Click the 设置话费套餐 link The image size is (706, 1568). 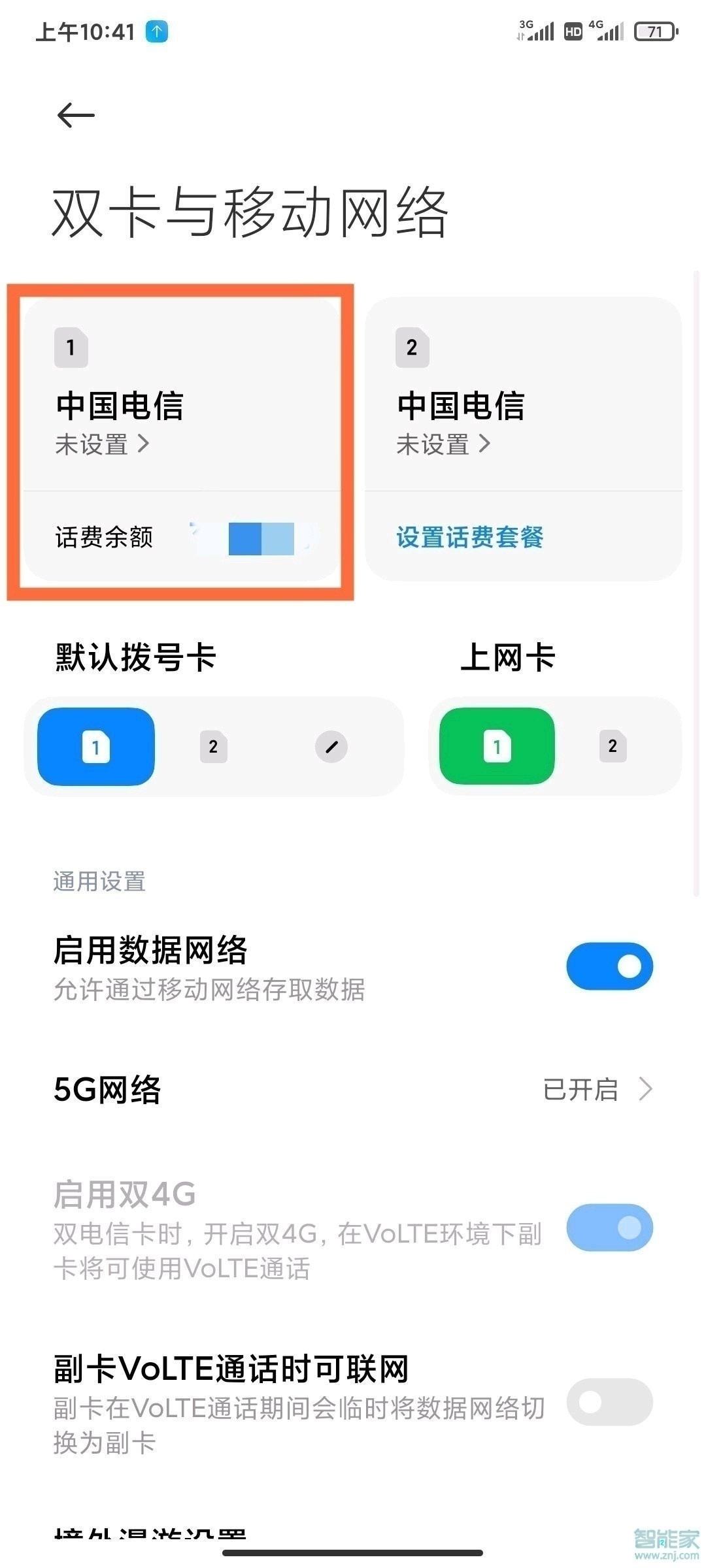469,538
